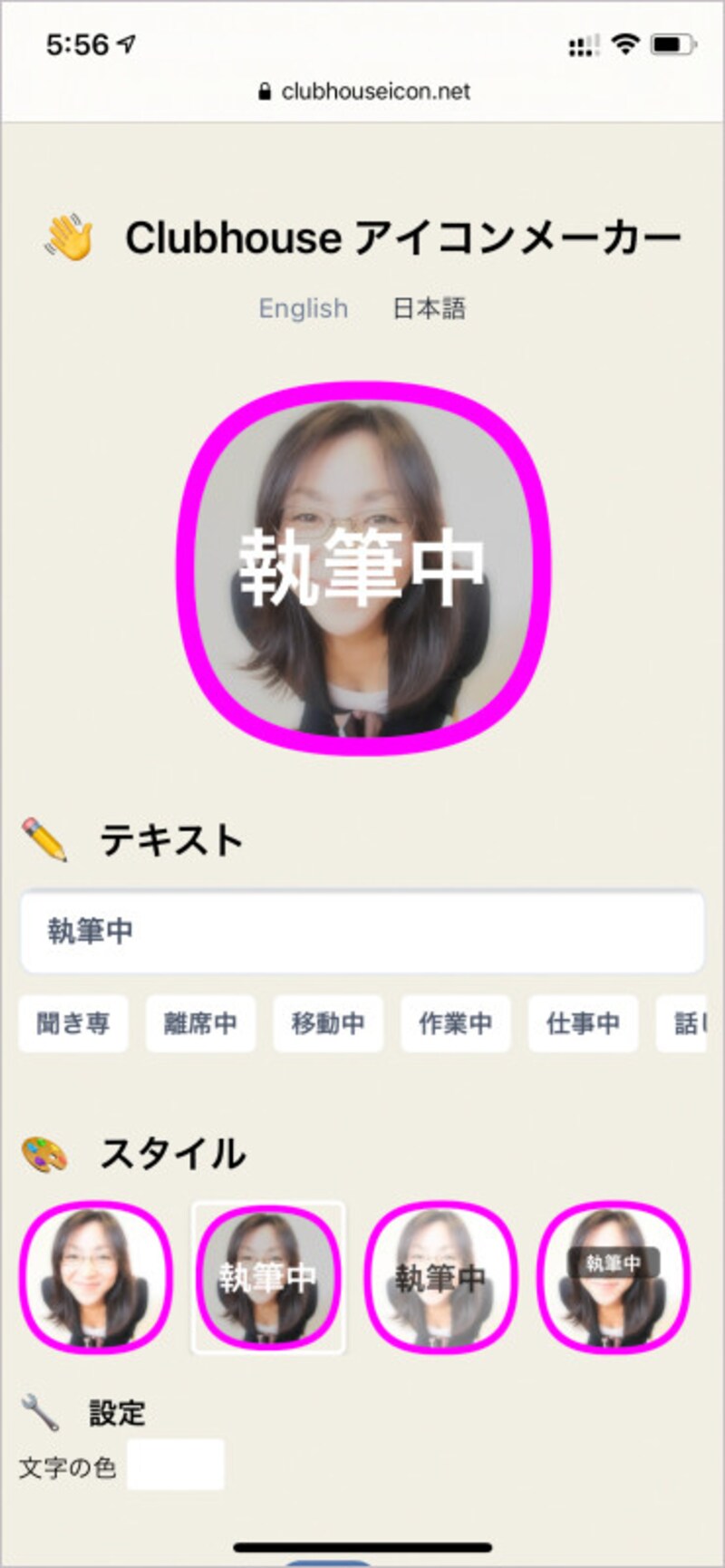Select the 移動中 preset chip
Screen dimensions: 725x1568
coord(328,1023)
